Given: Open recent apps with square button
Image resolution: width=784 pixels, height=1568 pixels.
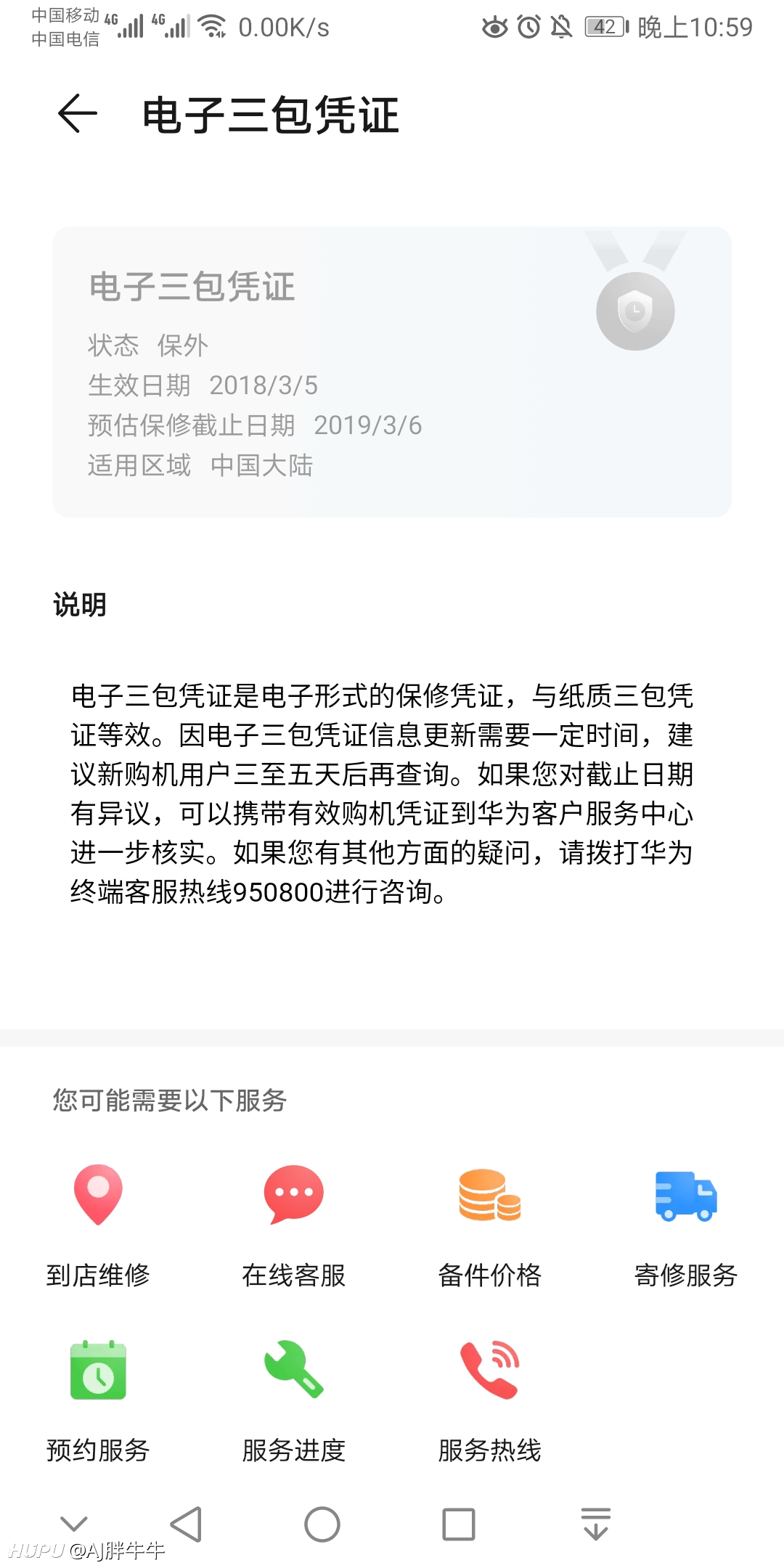Looking at the screenshot, I should point(459,1524).
